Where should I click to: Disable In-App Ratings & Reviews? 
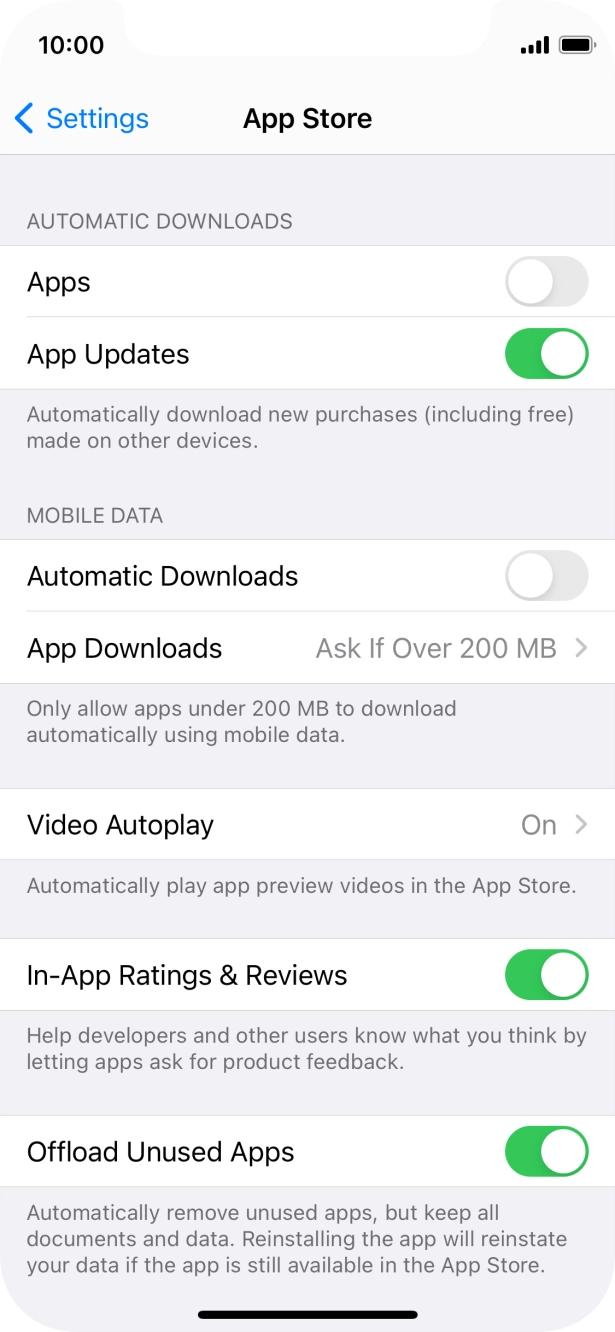tap(546, 975)
